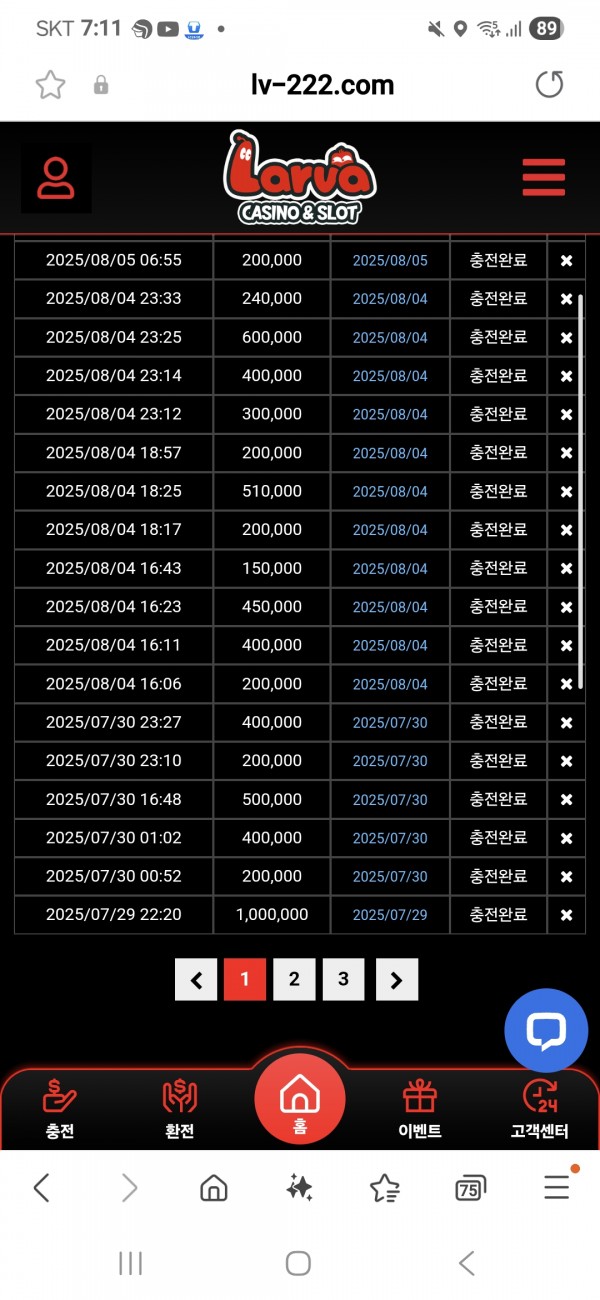Delete the 2025/07/29 22:20 record
The height and width of the screenshot is (1300, 600).
pos(566,915)
